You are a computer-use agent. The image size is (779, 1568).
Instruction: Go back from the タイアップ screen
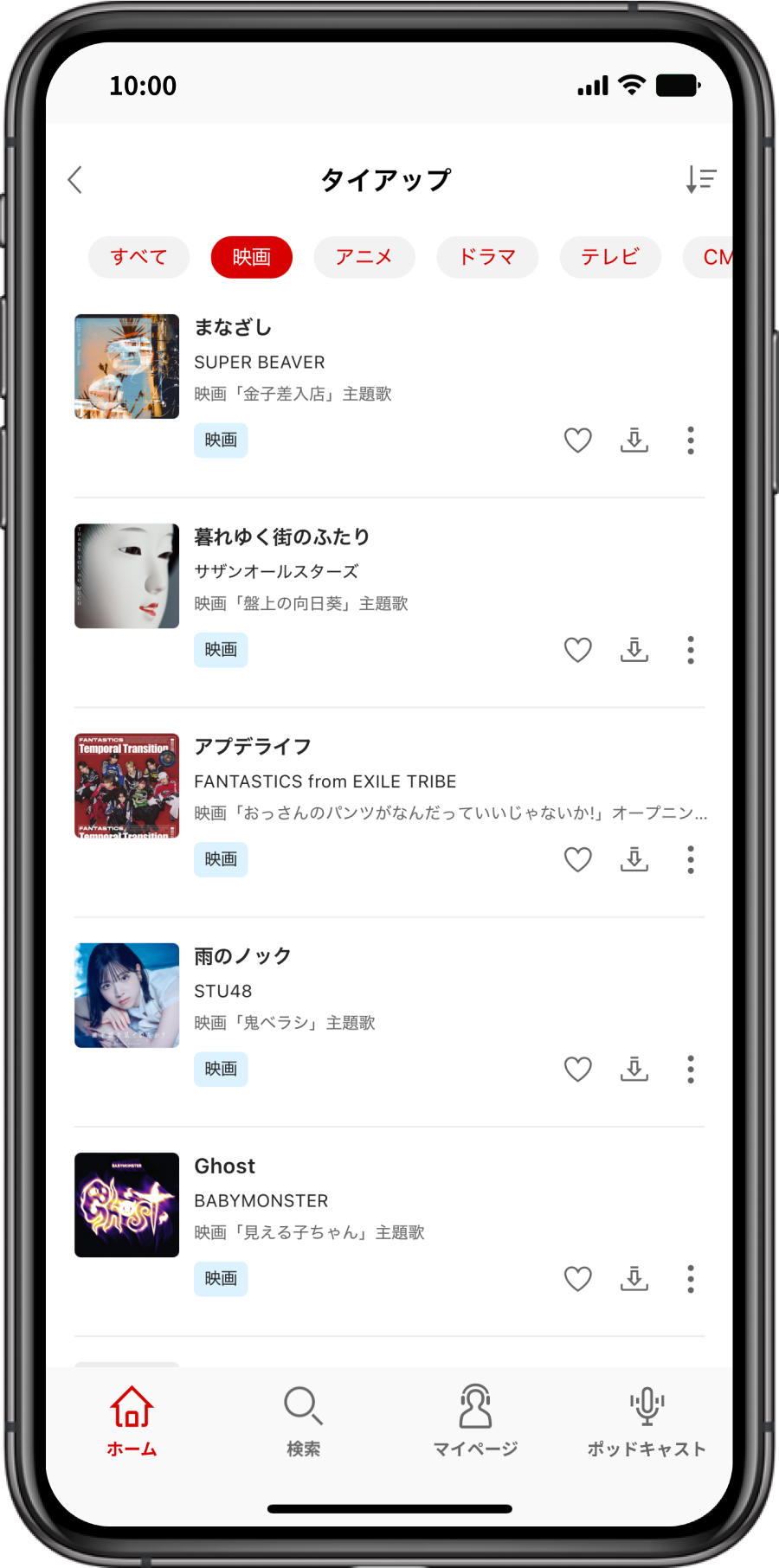tap(75, 180)
